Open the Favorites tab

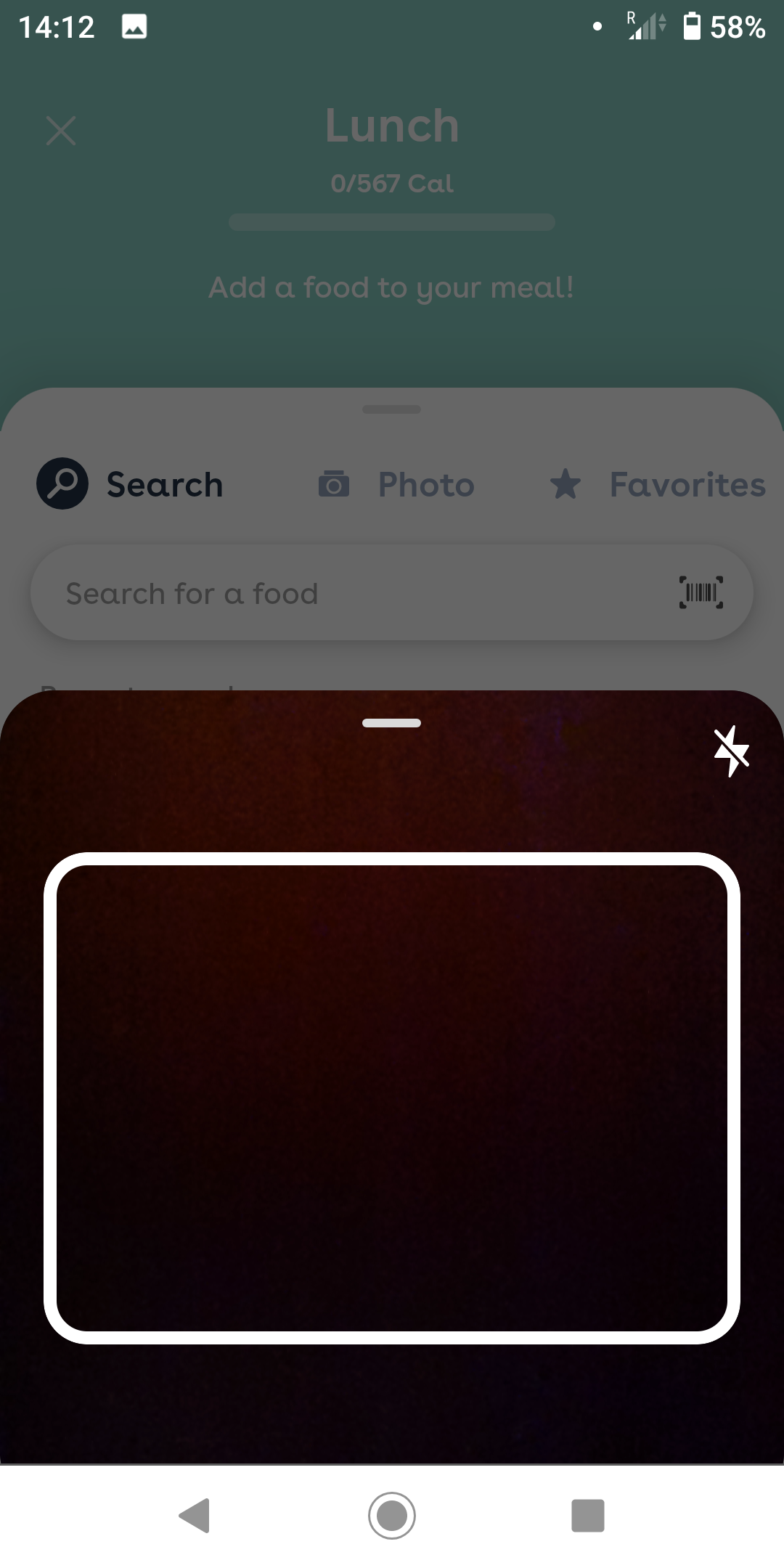(658, 484)
